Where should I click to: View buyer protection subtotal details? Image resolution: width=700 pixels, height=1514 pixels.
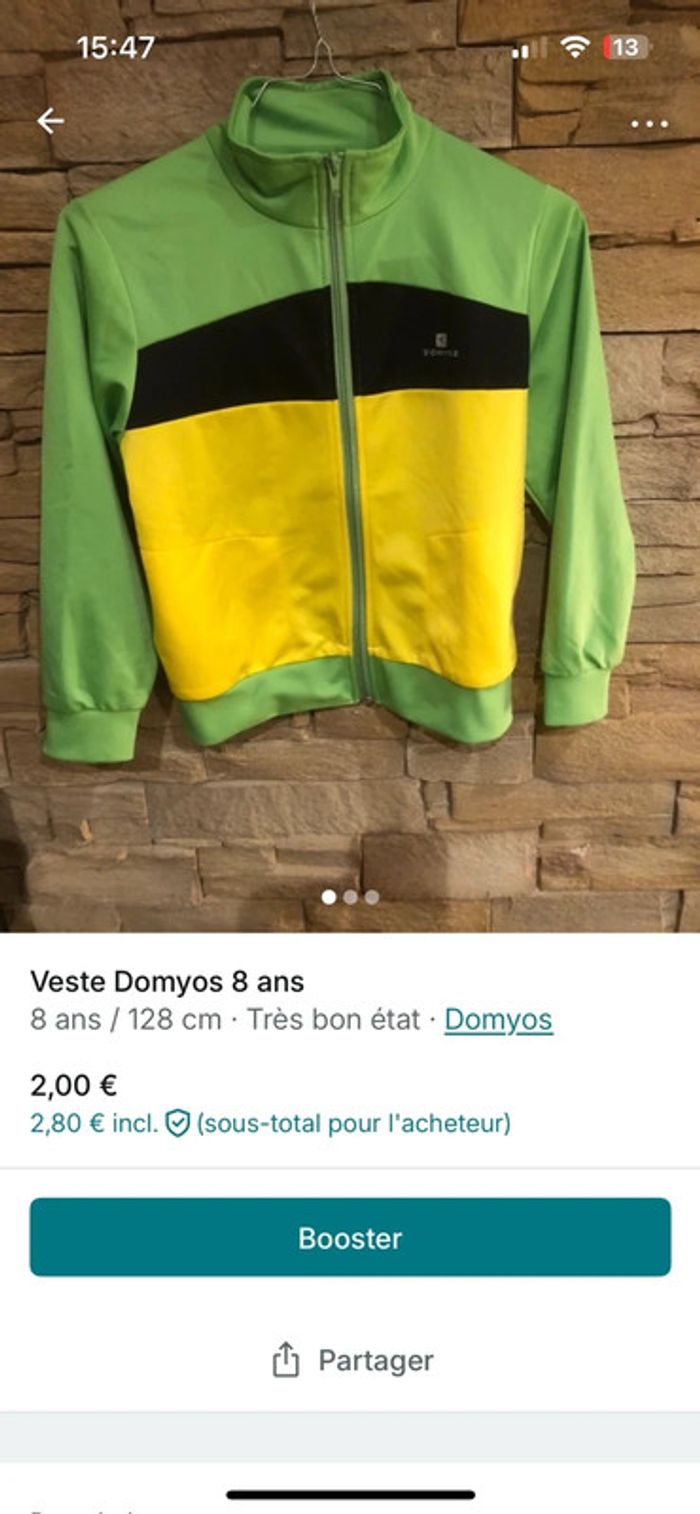[x=270, y=1123]
